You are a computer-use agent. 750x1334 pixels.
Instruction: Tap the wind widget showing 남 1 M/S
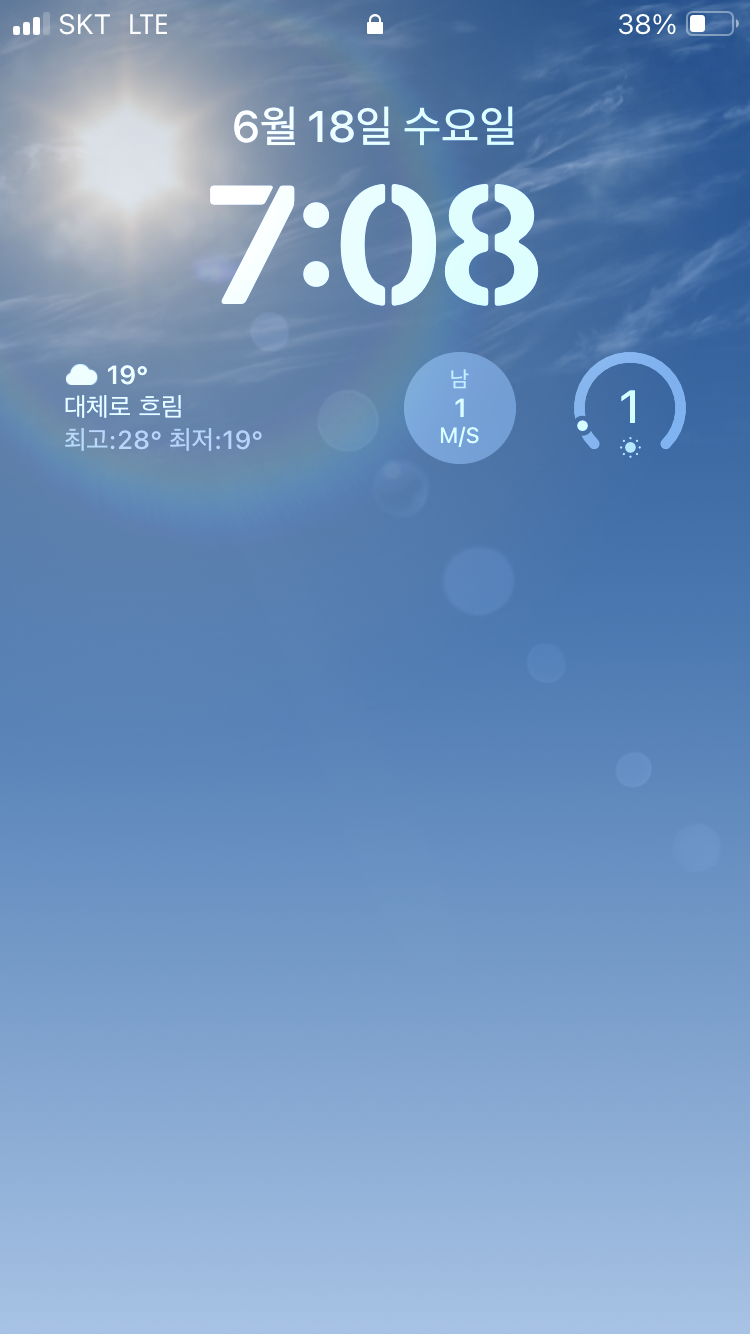click(x=460, y=408)
